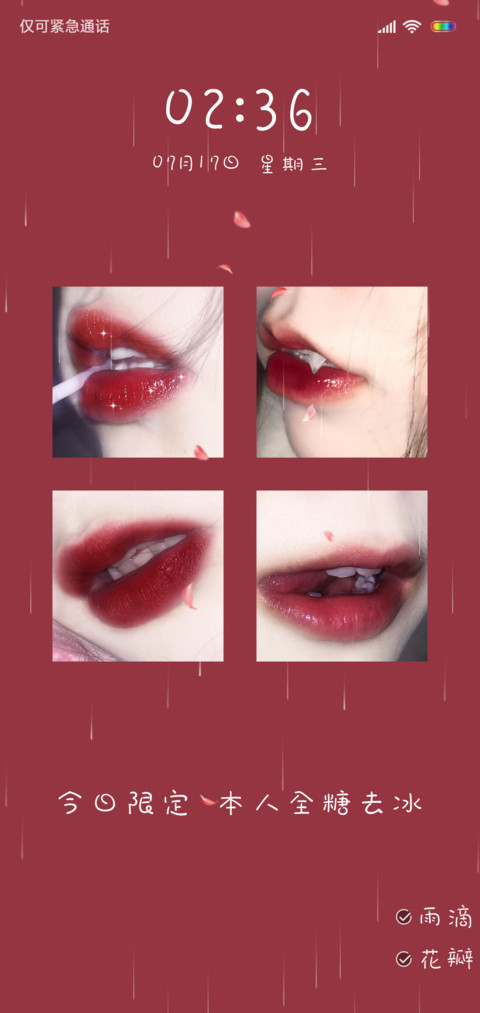Toggle the 花瓣 petal effect checkbox
Screen dimensions: 480x1013
point(404,959)
